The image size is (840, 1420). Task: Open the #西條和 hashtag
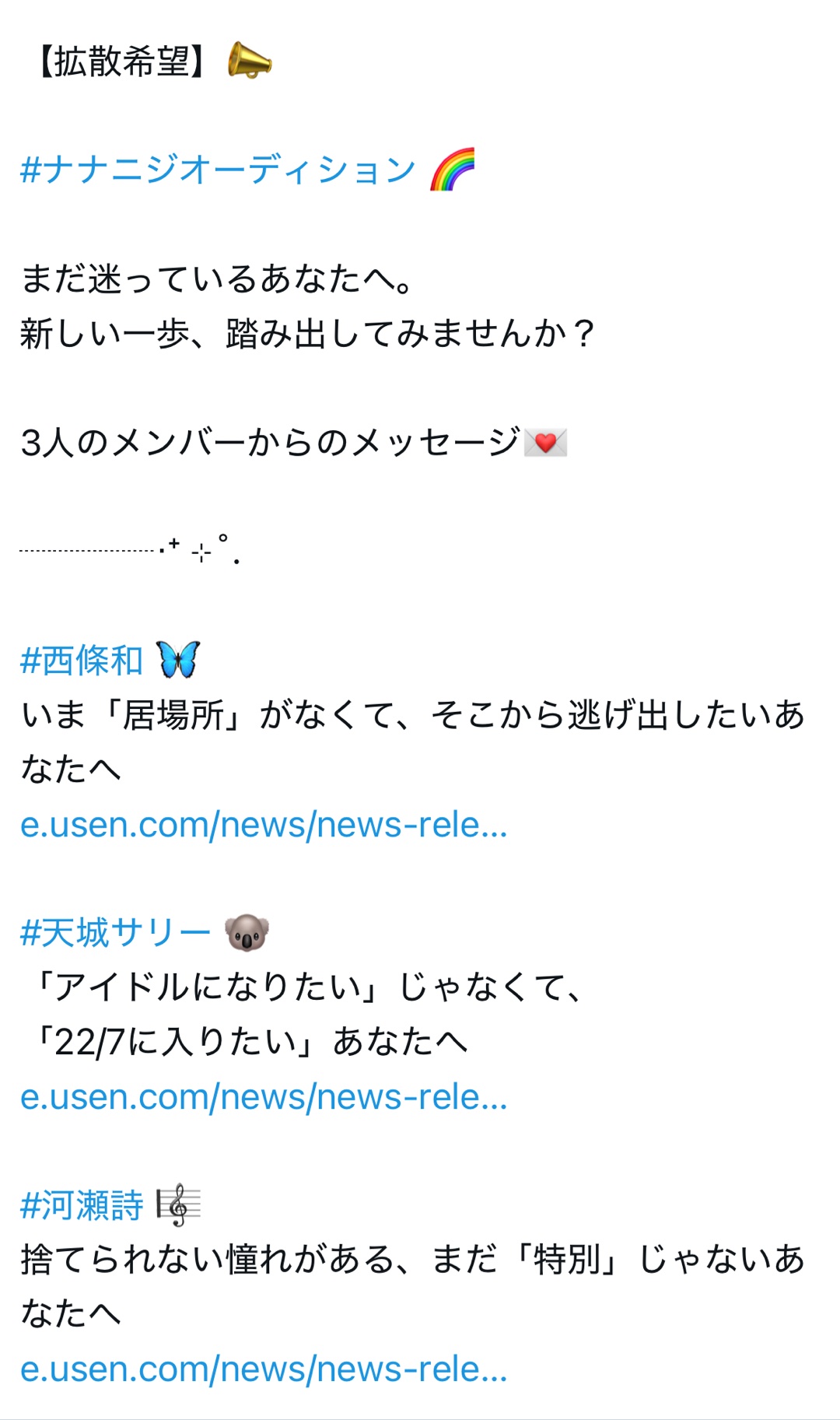pos(82,661)
